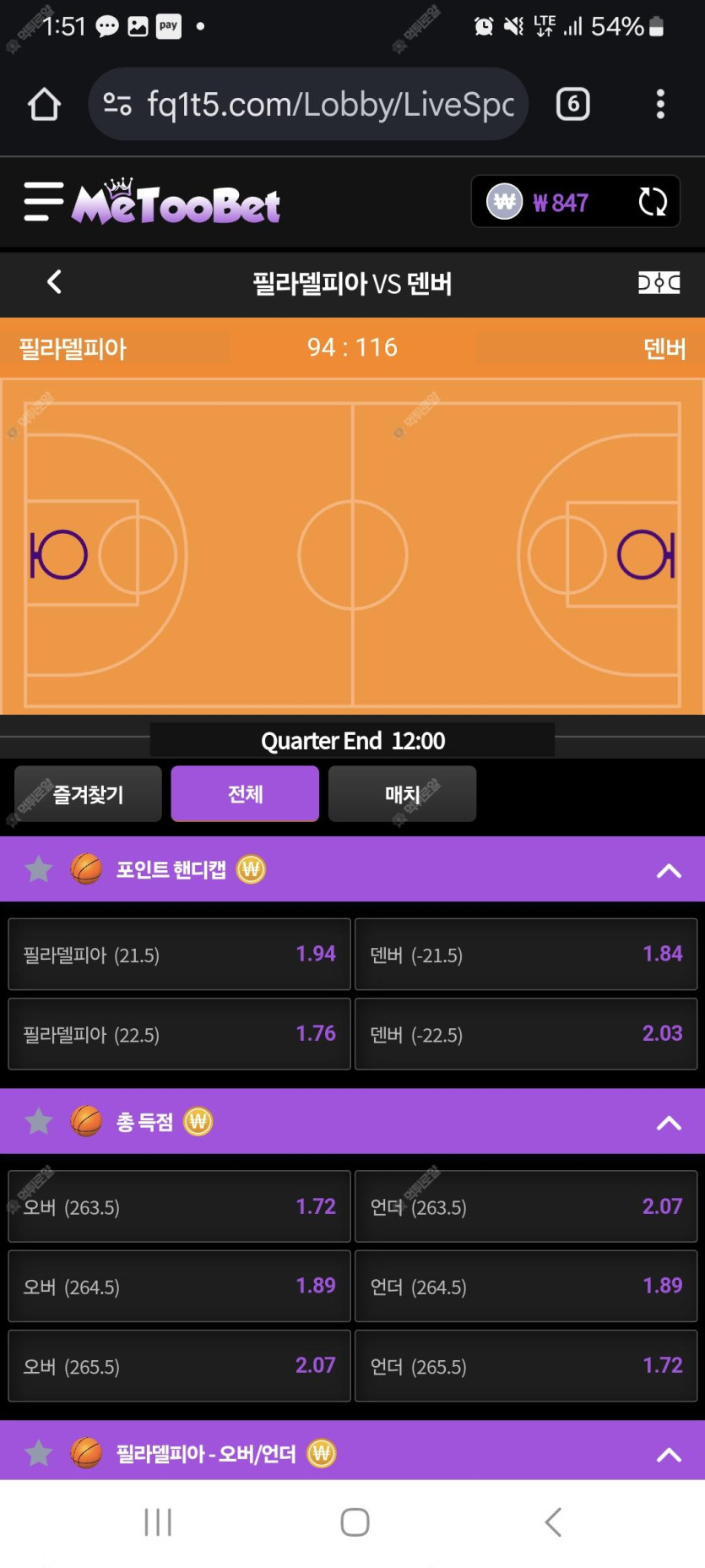Collapse the 총 득점 section
Screen dimensions: 705x1568
pos(669,1122)
